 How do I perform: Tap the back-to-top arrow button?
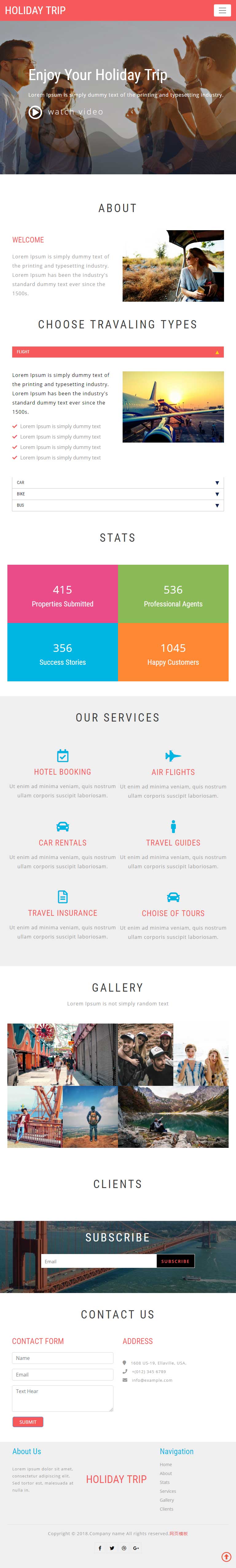(x=226, y=1557)
